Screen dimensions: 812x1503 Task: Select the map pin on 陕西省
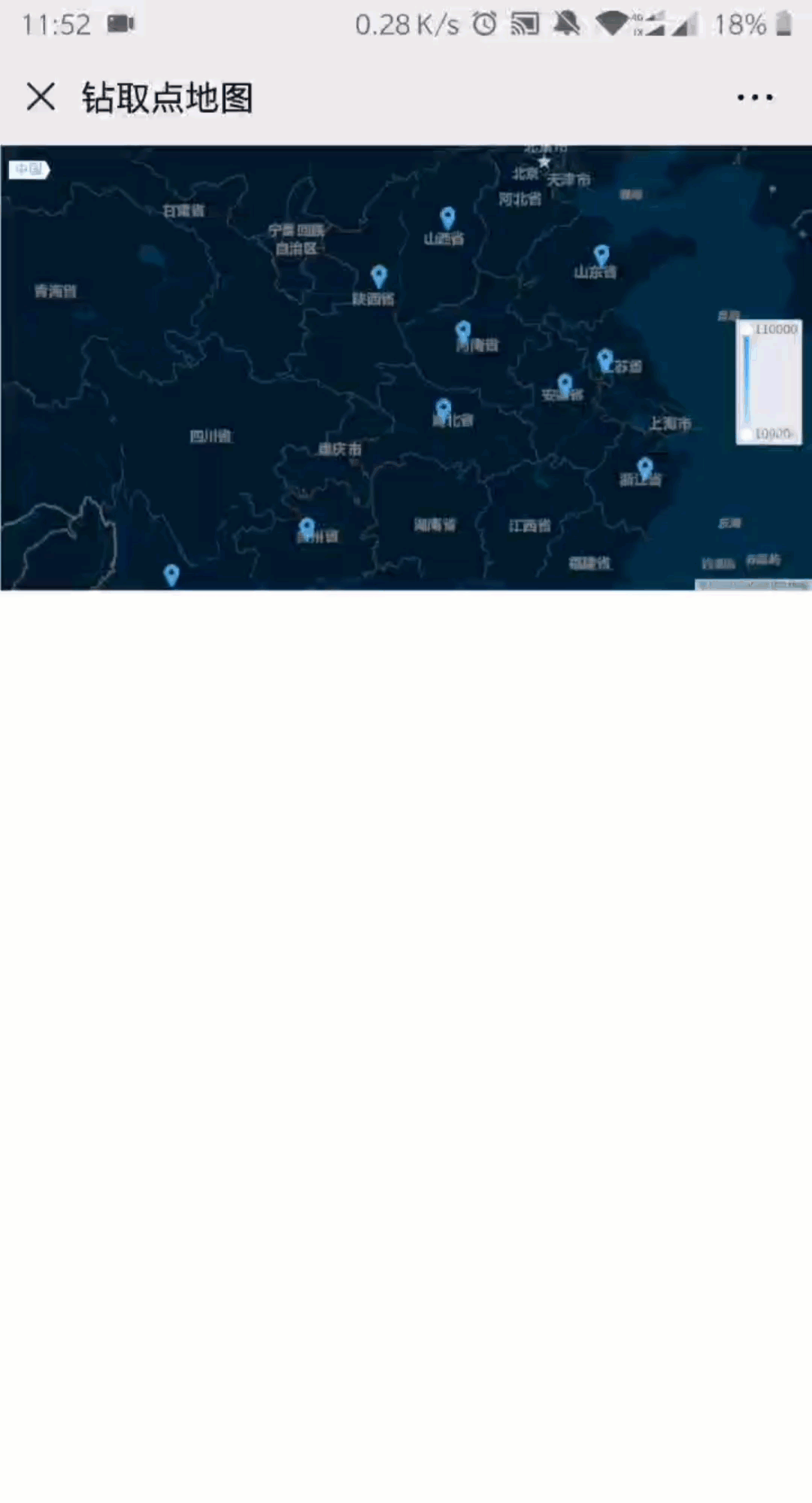pyautogui.click(x=379, y=276)
